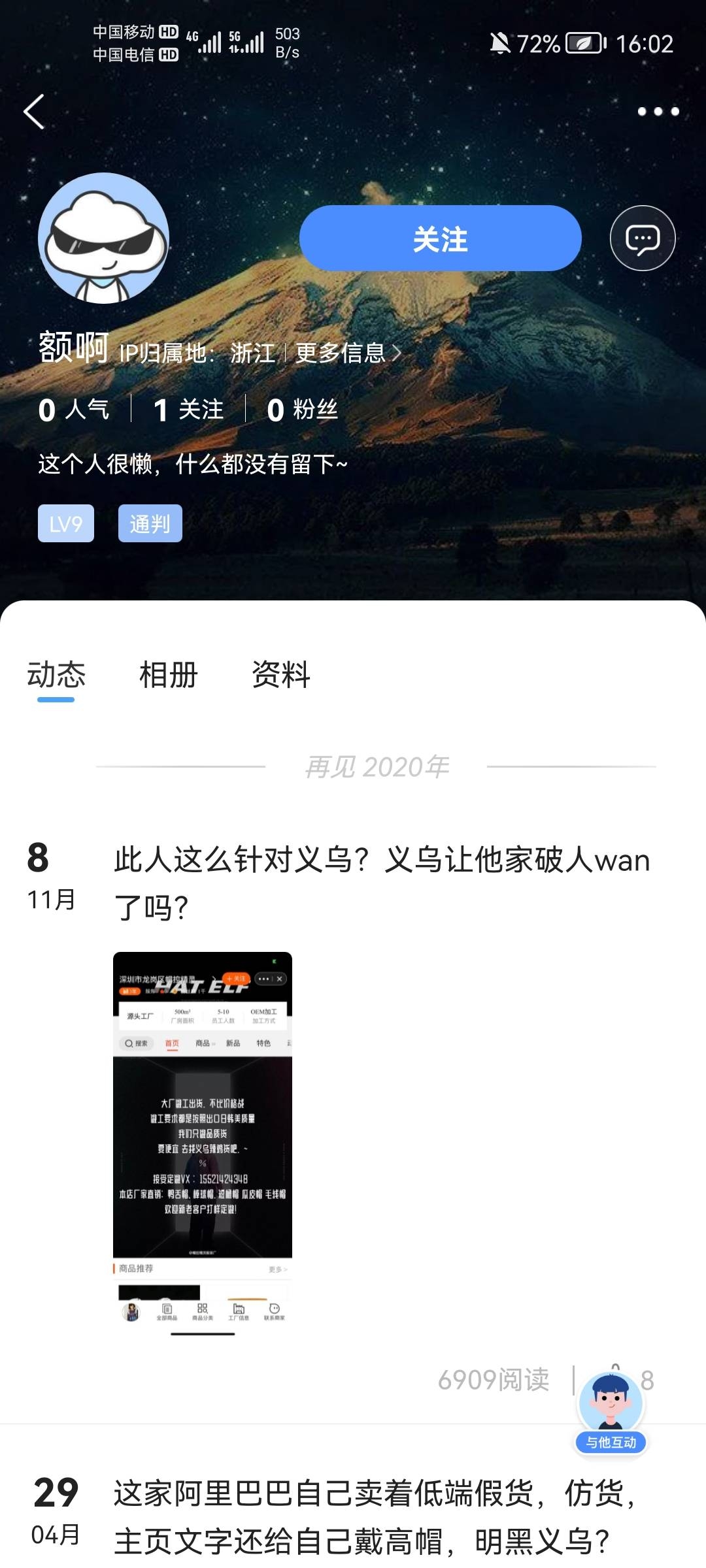This screenshot has width=706, height=1568.
Task: Select the 动态 tab
Action: (56, 675)
